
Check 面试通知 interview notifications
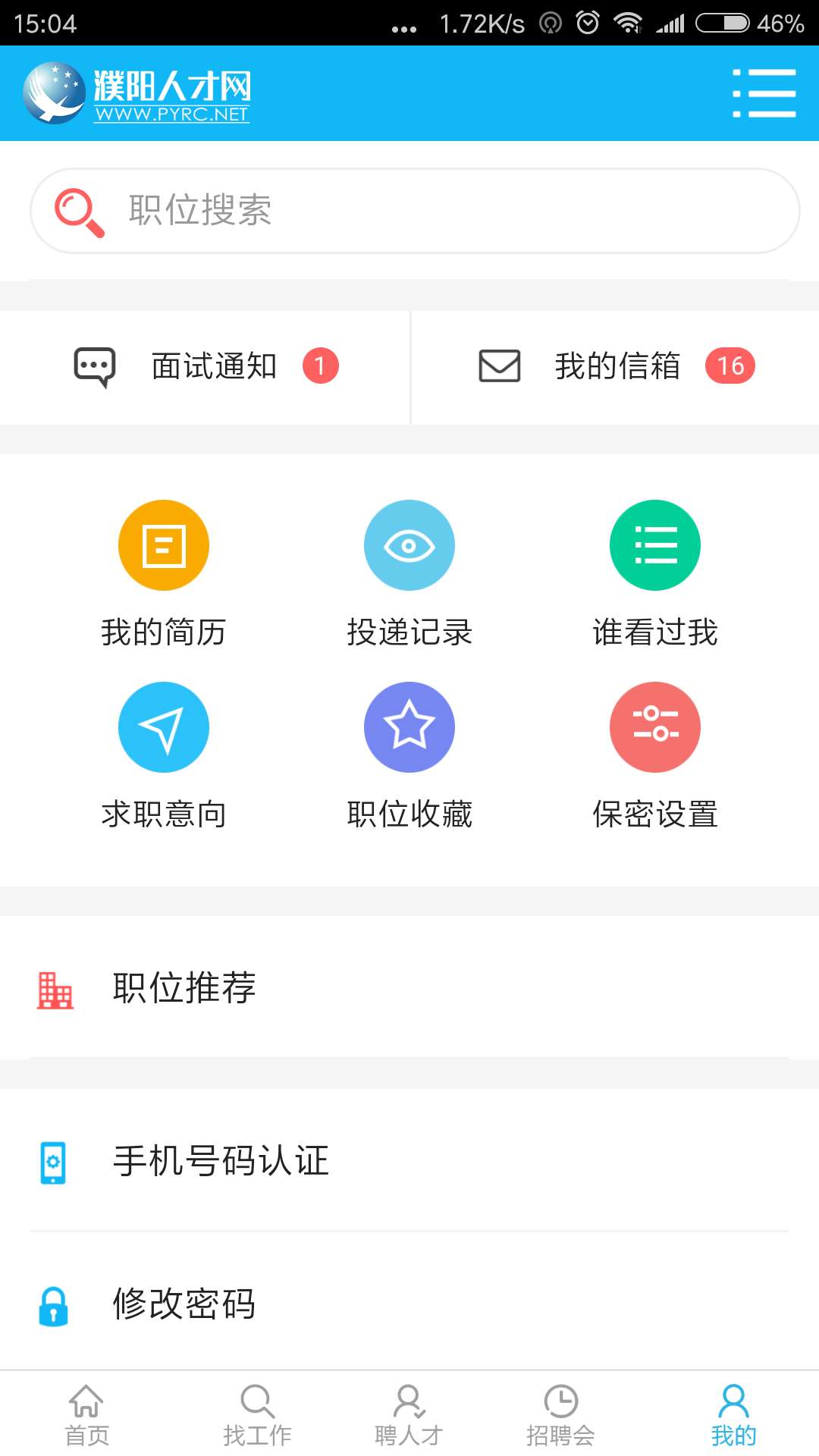[205, 366]
